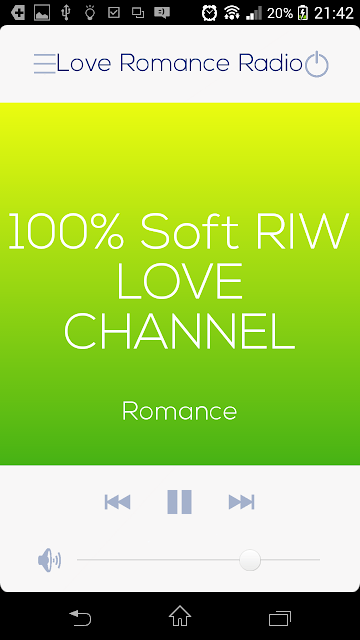Skip to the next station
Image resolution: width=360 pixels, height=640 pixels.
242,502
